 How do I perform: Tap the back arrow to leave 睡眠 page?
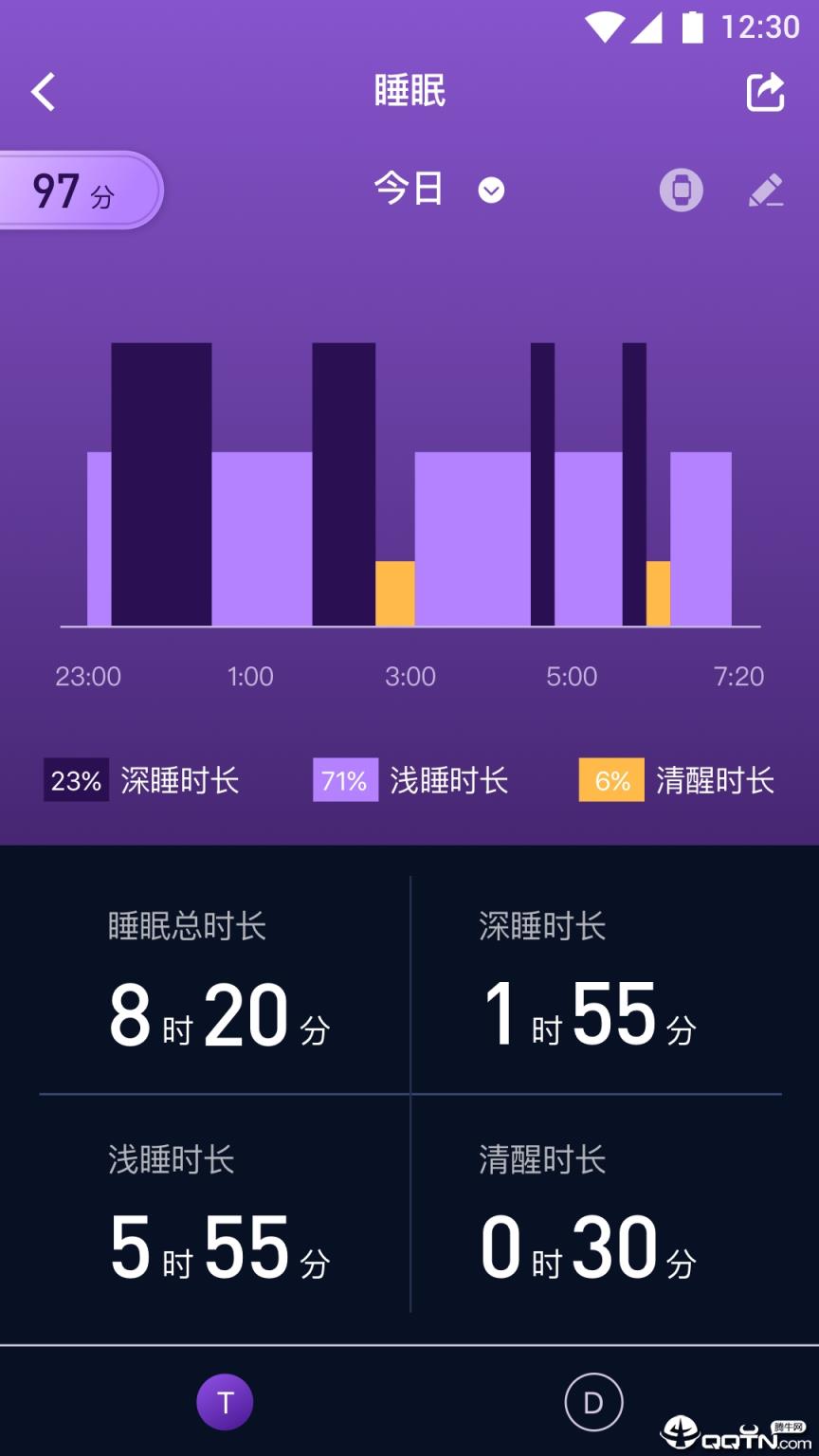point(42,91)
